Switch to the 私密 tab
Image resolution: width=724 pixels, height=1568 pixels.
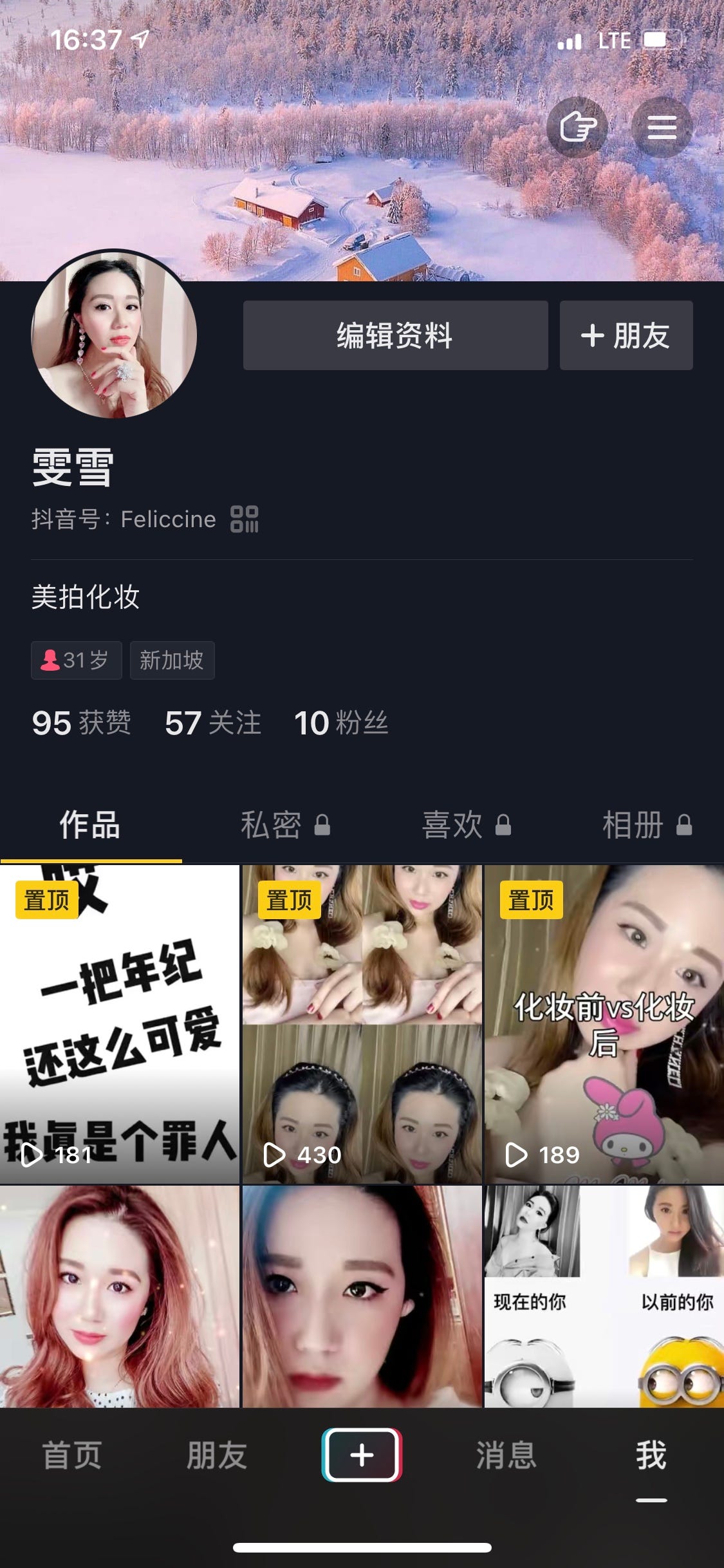tap(284, 825)
